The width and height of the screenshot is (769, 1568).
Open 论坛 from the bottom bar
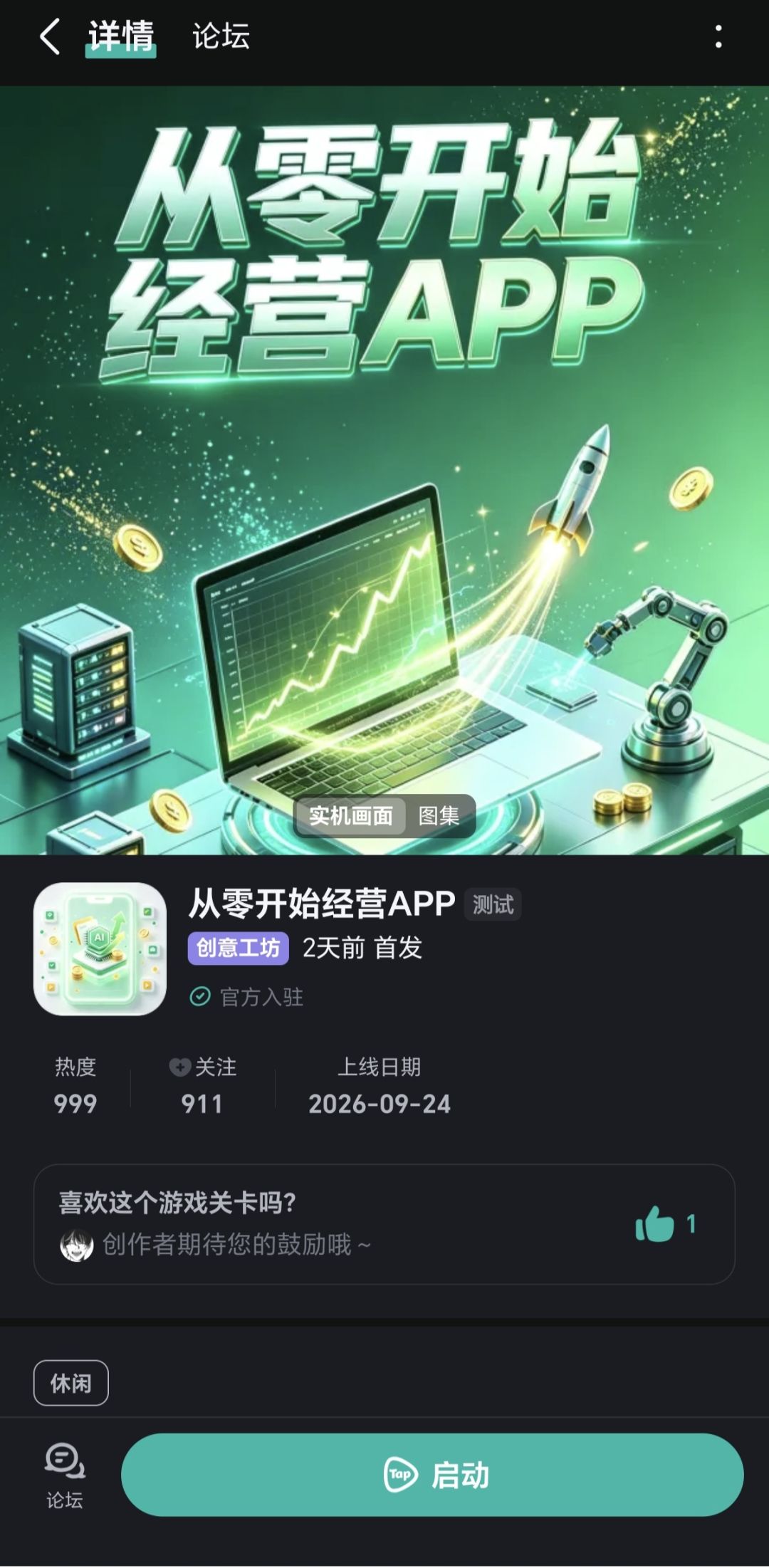tap(65, 1475)
